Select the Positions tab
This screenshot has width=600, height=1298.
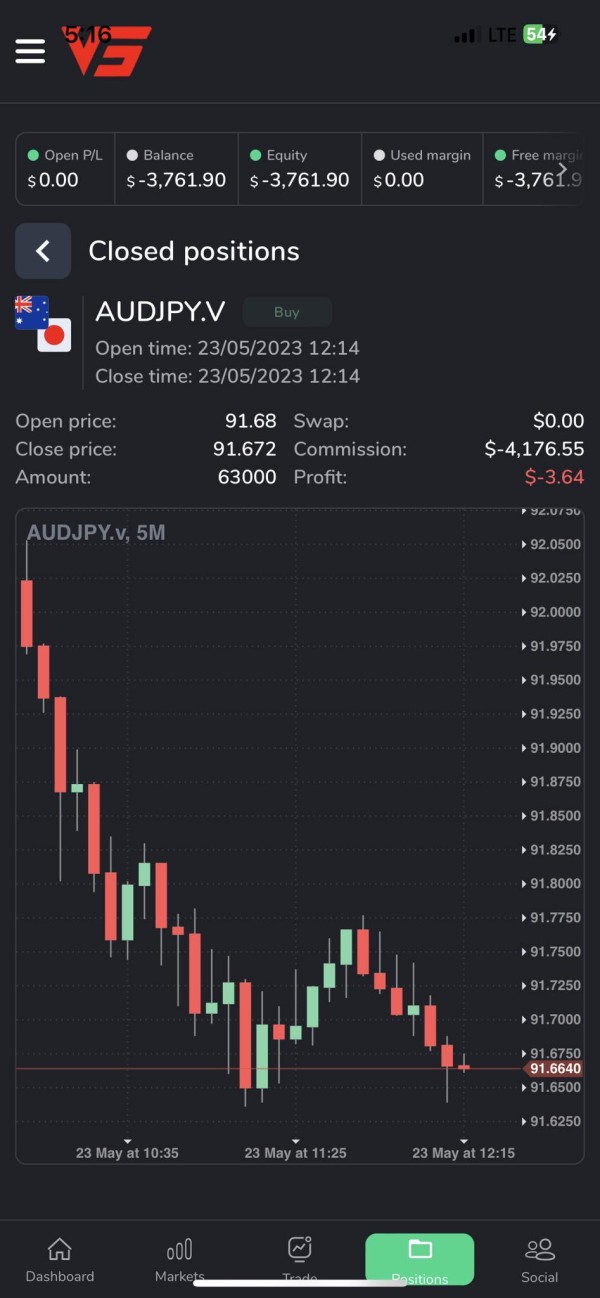(420, 1260)
